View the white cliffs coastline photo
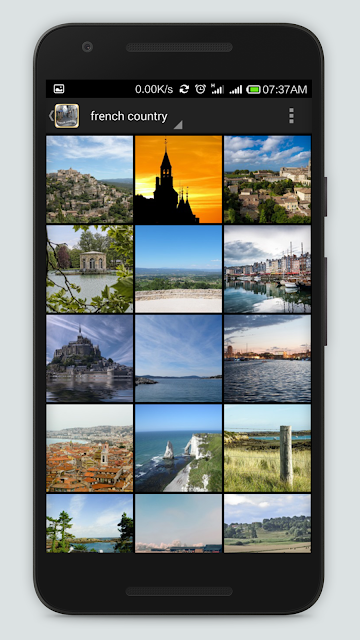Viewport: 360px width, 640px height. [178, 448]
